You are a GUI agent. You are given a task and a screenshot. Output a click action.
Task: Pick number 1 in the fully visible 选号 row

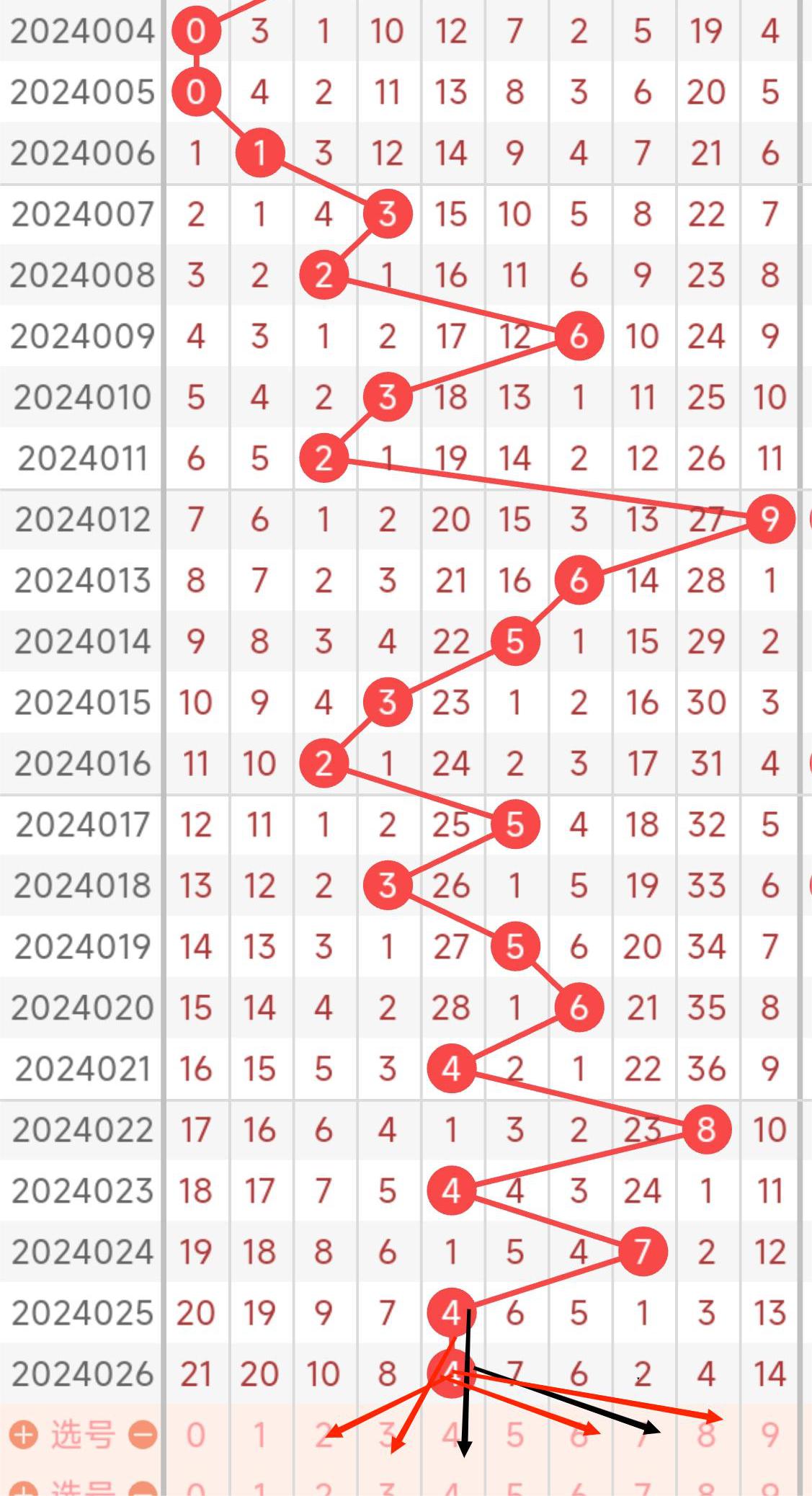[259, 1435]
